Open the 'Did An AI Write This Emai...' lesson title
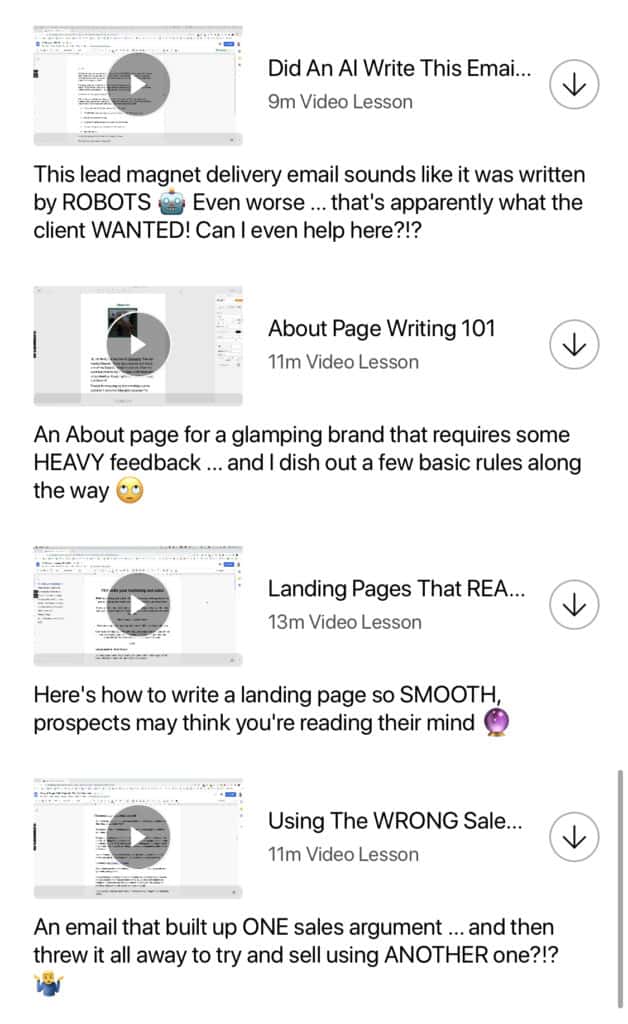628x1024 pixels. (398, 69)
